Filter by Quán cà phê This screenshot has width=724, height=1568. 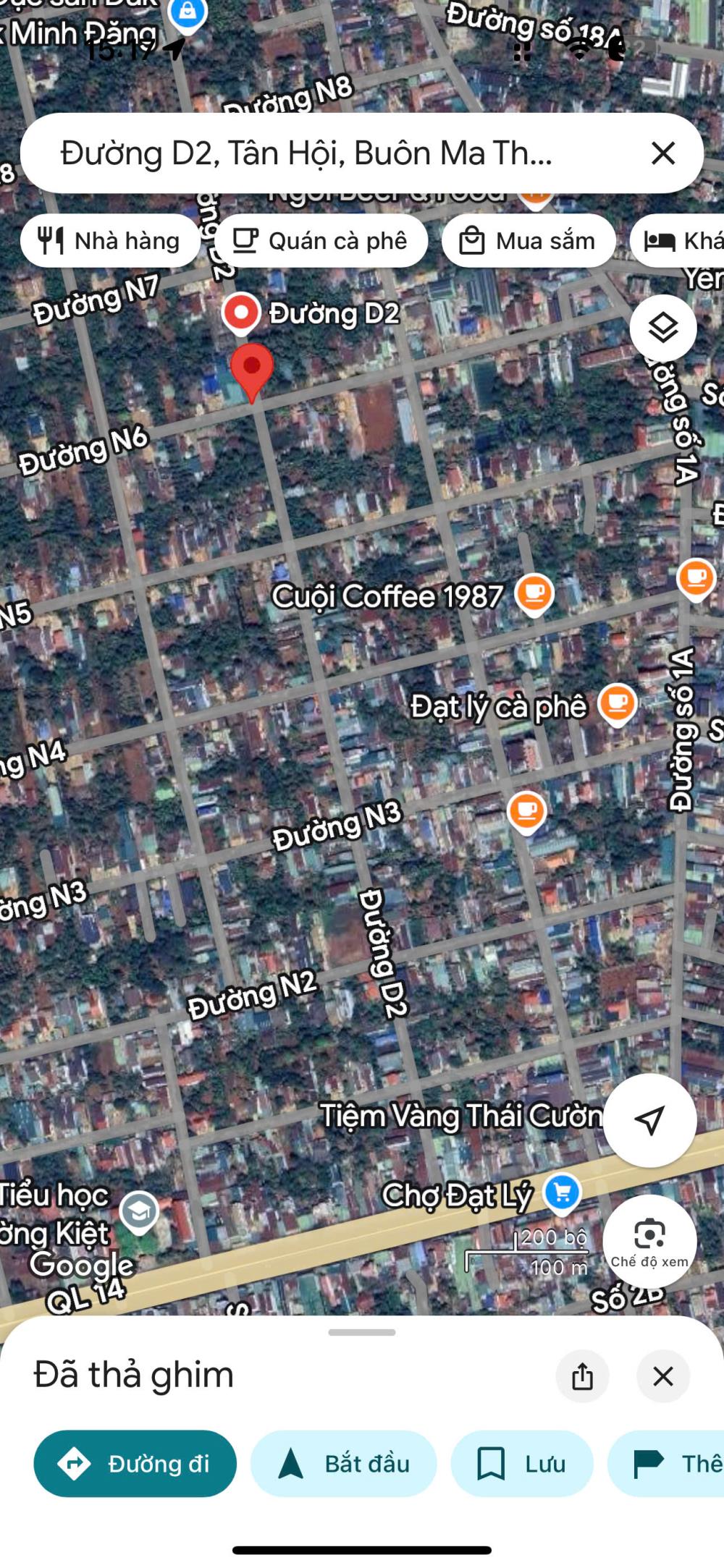coord(321,241)
